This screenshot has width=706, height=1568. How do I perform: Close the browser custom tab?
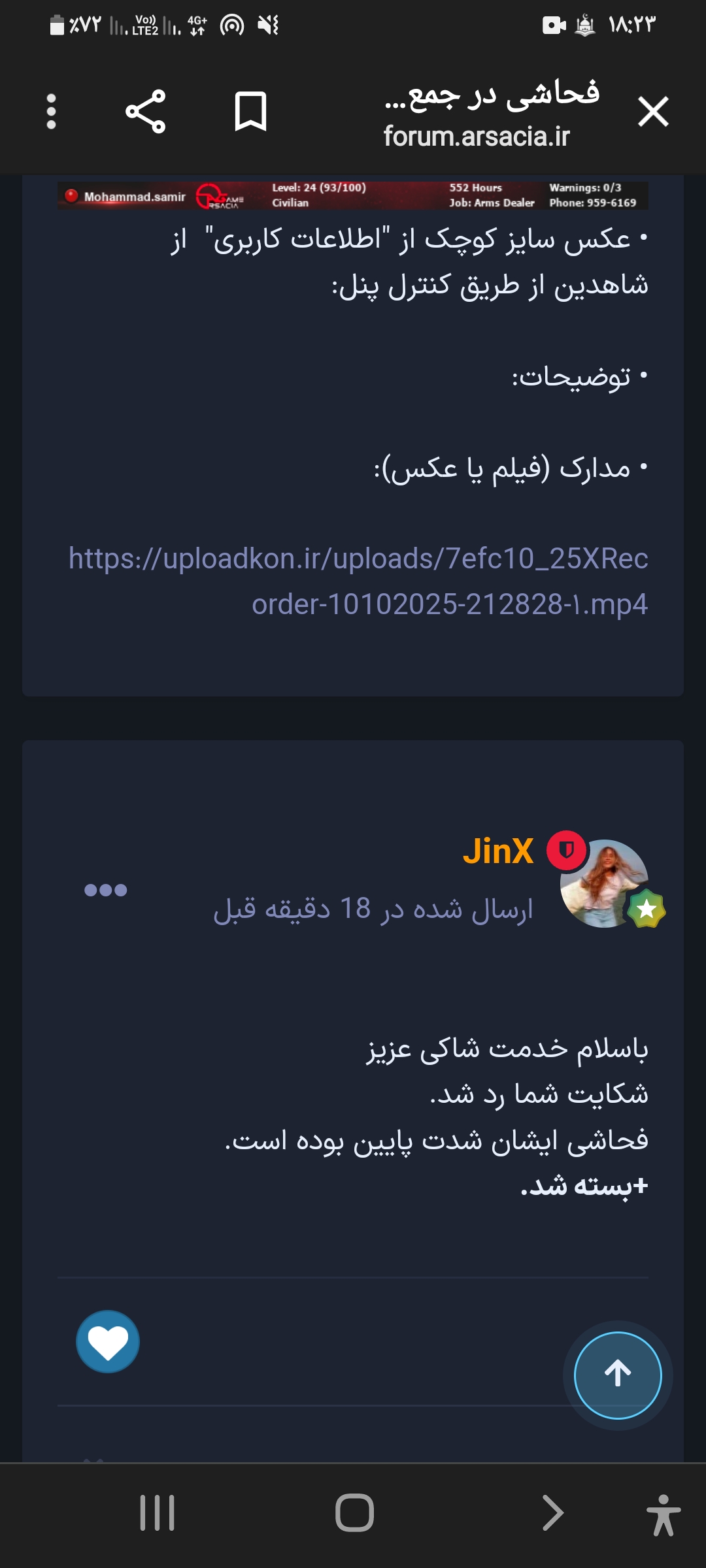[653, 112]
